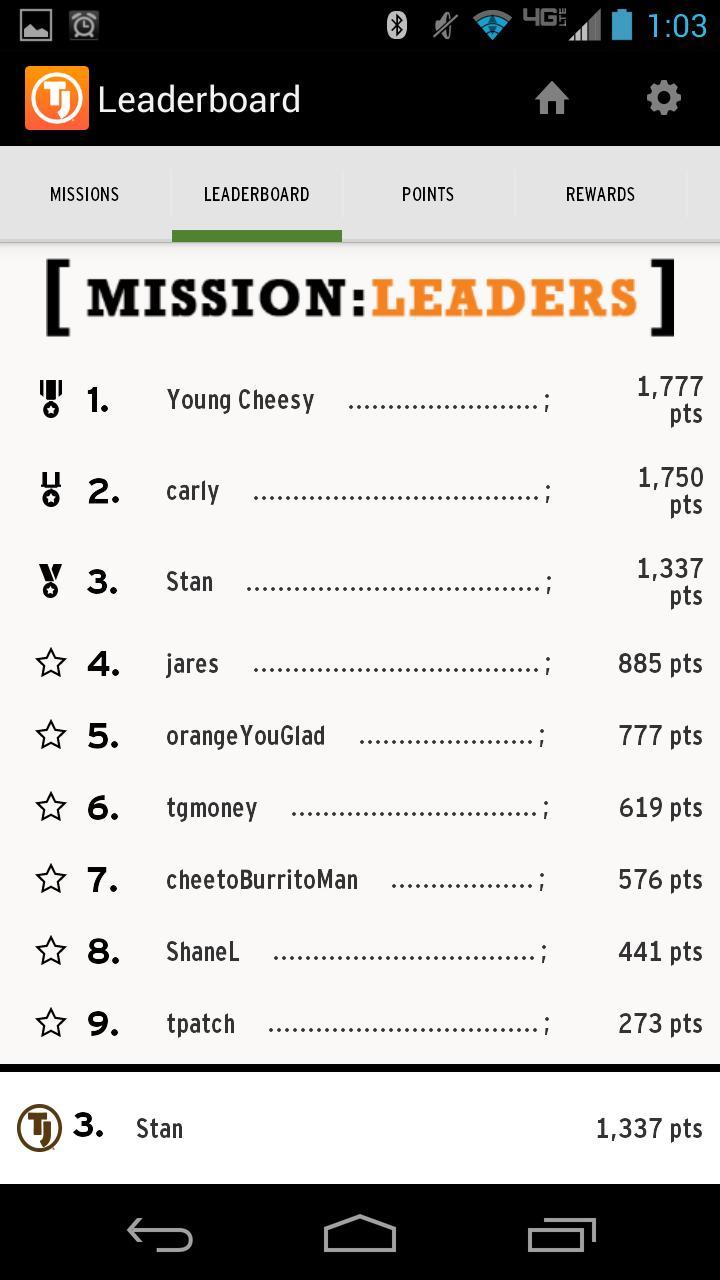This screenshot has width=720, height=1280.
Task: View jares in the ranking list
Action: coord(360,663)
